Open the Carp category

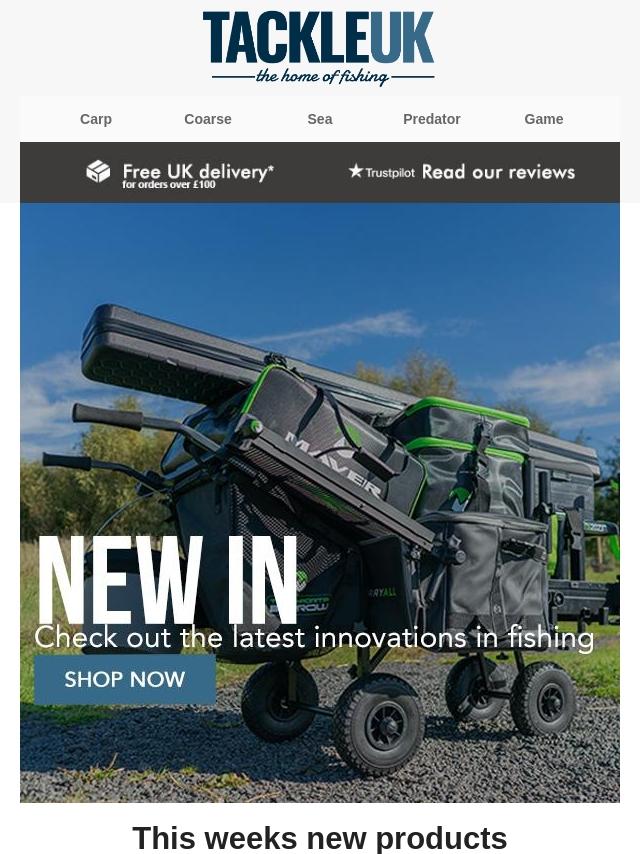tap(96, 119)
